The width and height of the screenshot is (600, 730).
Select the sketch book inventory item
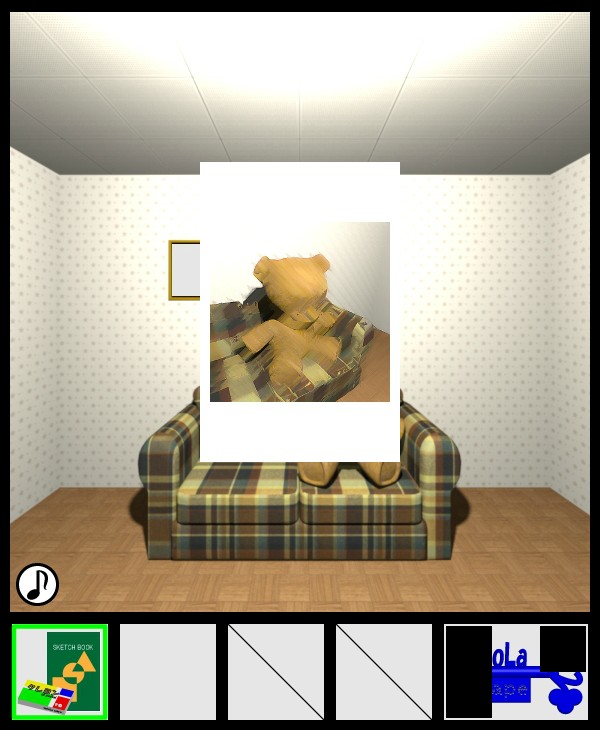[60, 672]
